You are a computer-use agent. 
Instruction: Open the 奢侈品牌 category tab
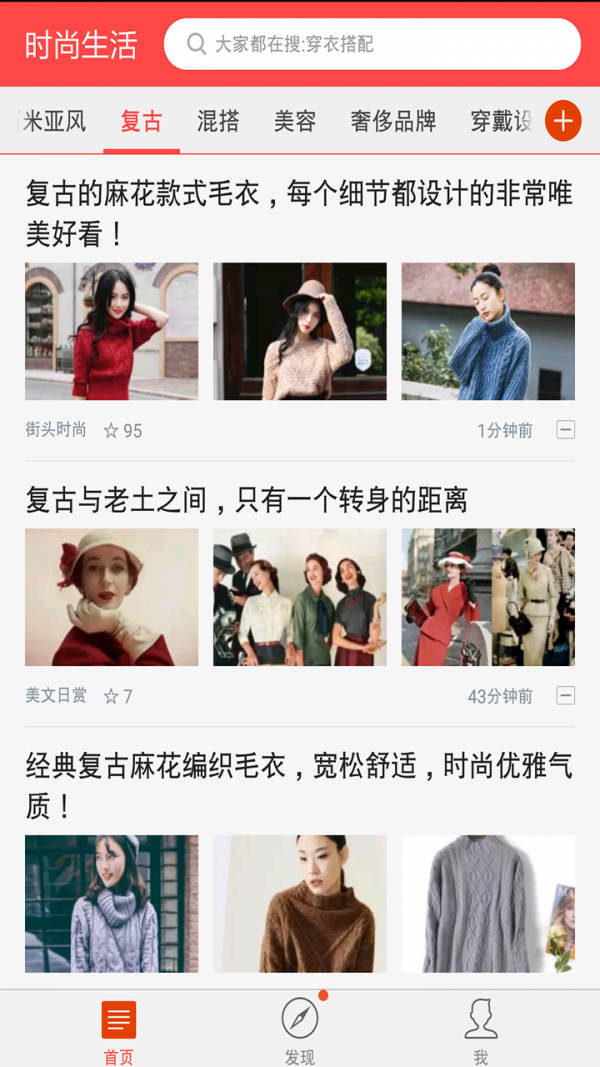pos(393,122)
